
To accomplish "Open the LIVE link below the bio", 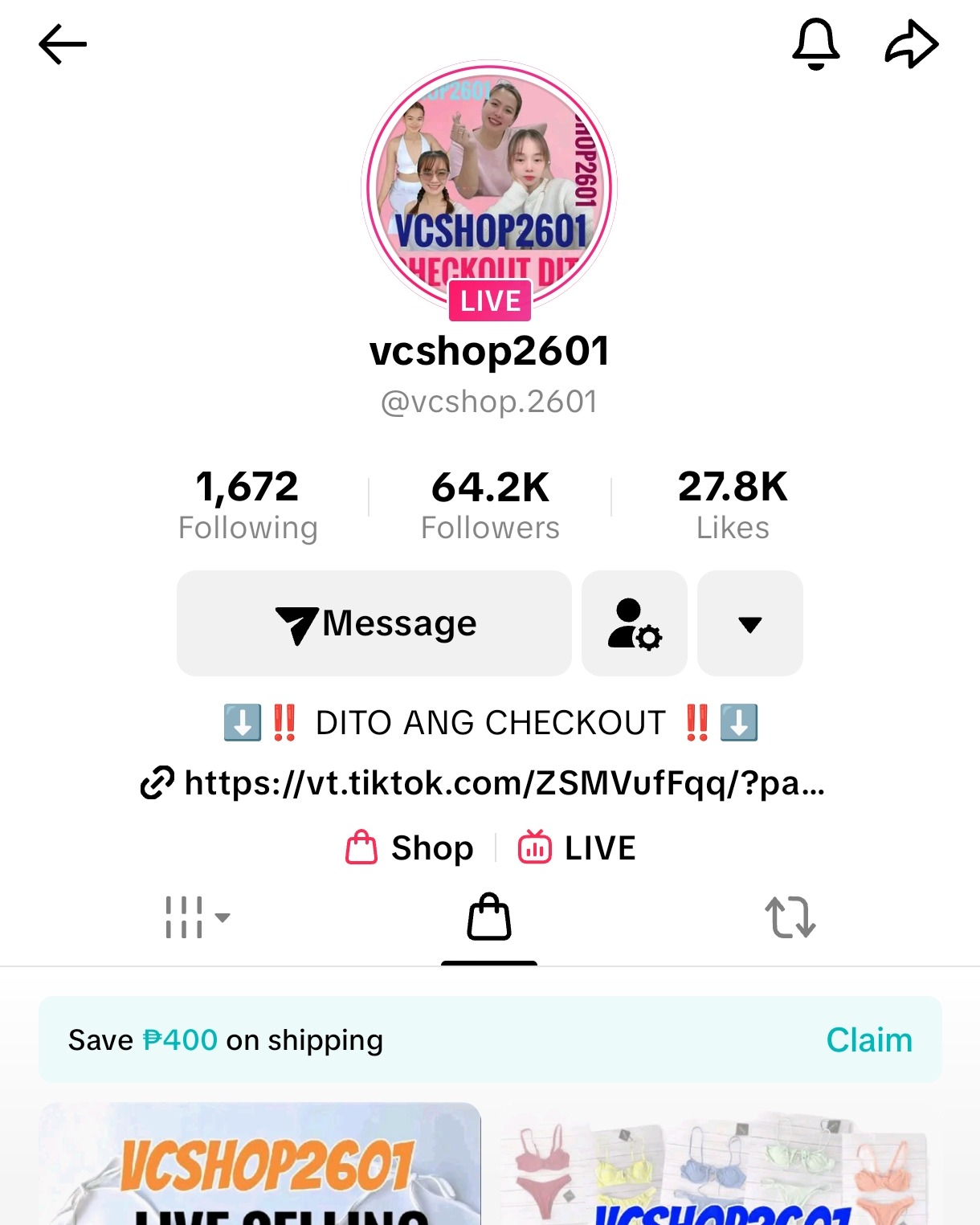I will [578, 847].
